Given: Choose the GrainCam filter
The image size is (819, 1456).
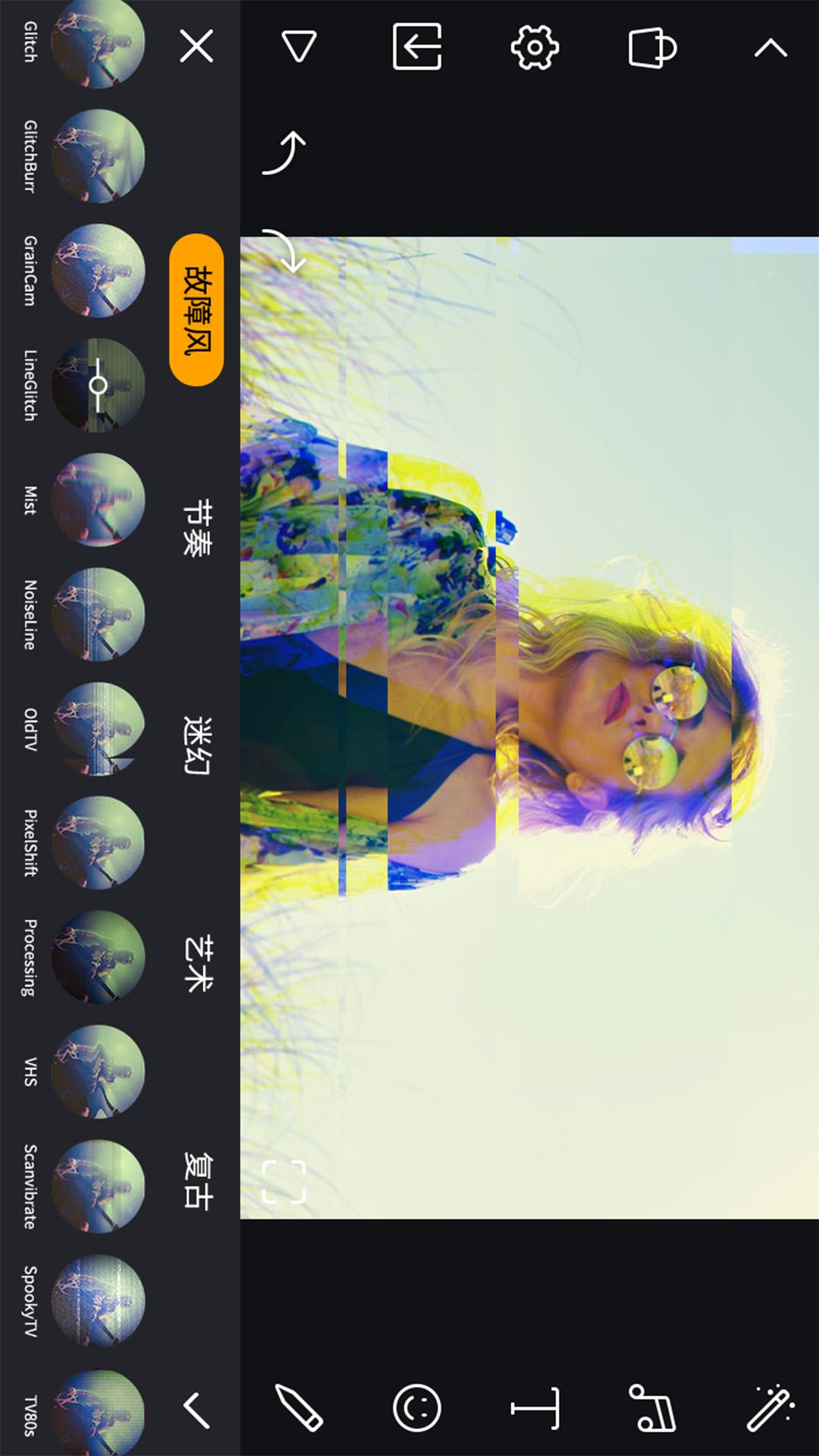Looking at the screenshot, I should coord(98,271).
